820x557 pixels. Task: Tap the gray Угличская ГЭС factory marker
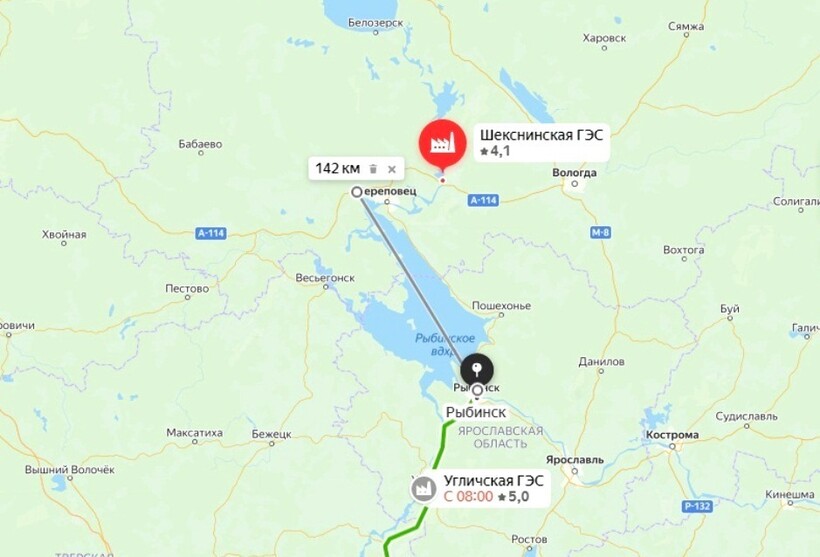click(422, 488)
